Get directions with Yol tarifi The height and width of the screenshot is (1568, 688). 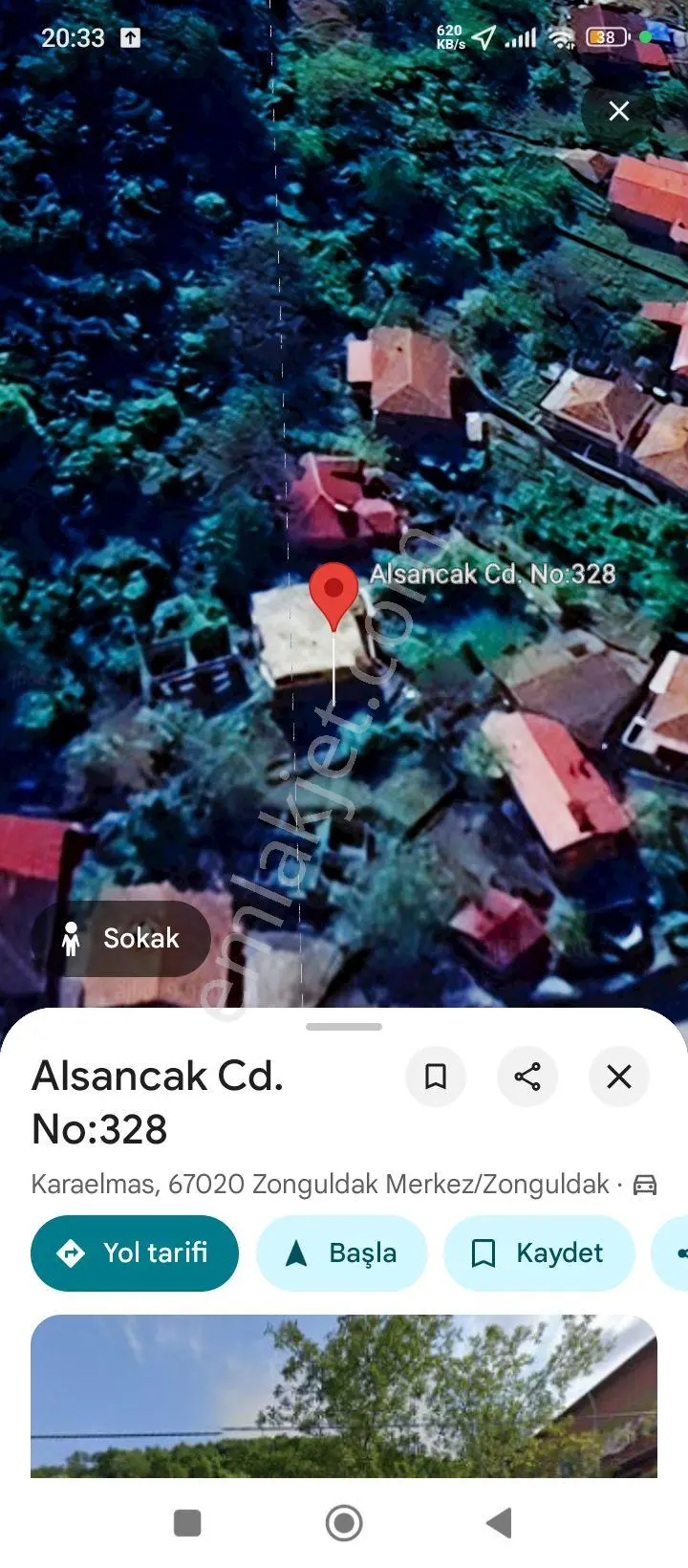click(135, 1252)
